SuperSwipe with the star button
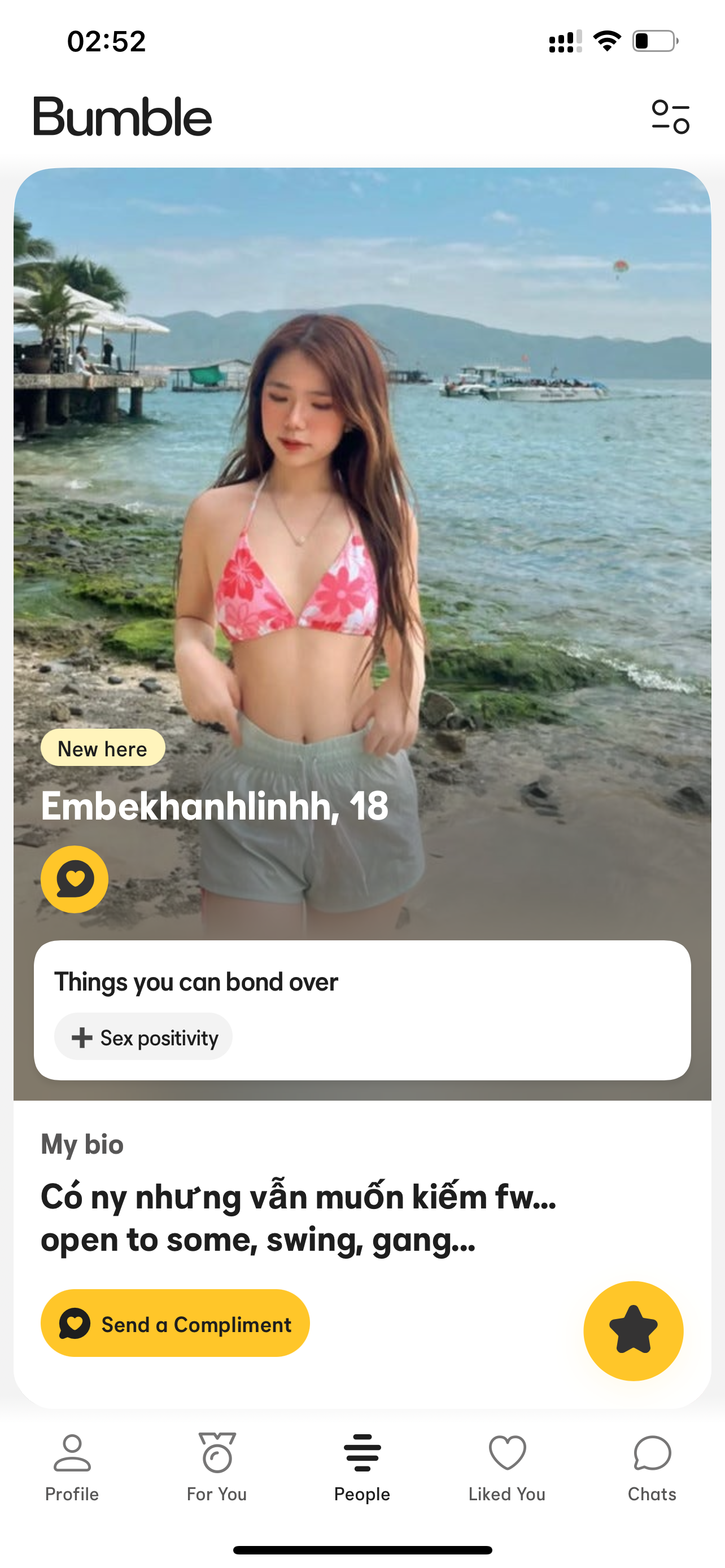725x1568 pixels. coord(633,1330)
